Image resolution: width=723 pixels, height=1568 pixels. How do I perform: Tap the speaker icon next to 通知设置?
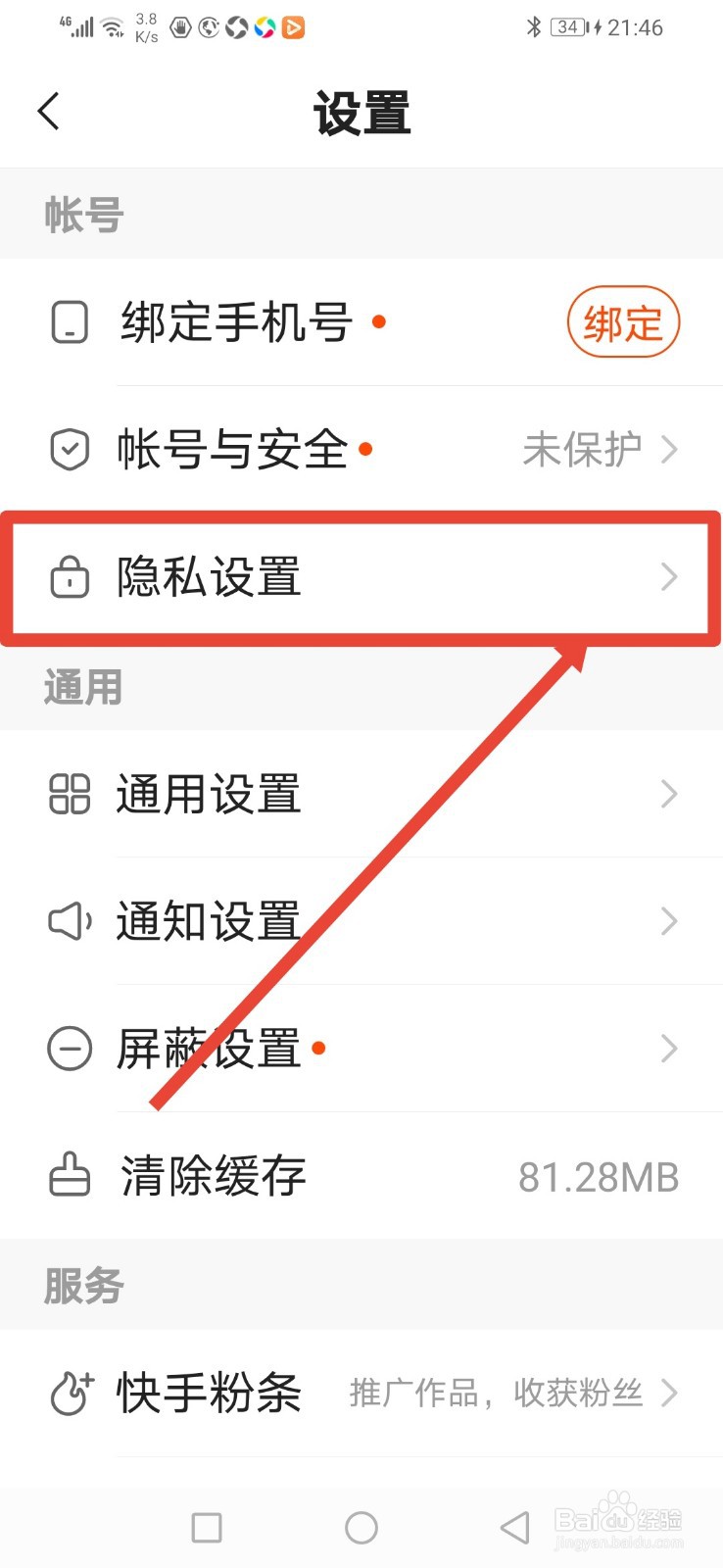pyautogui.click(x=69, y=921)
